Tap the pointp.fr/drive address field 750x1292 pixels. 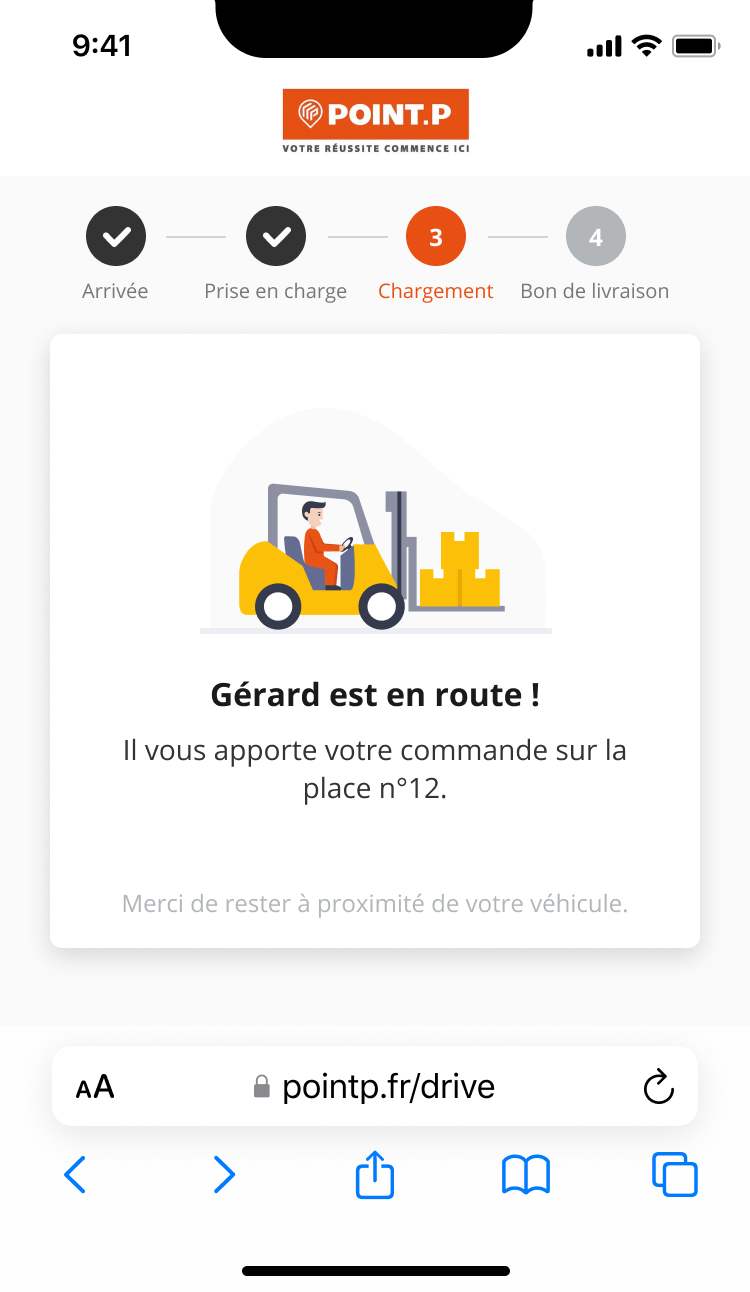click(x=375, y=1086)
